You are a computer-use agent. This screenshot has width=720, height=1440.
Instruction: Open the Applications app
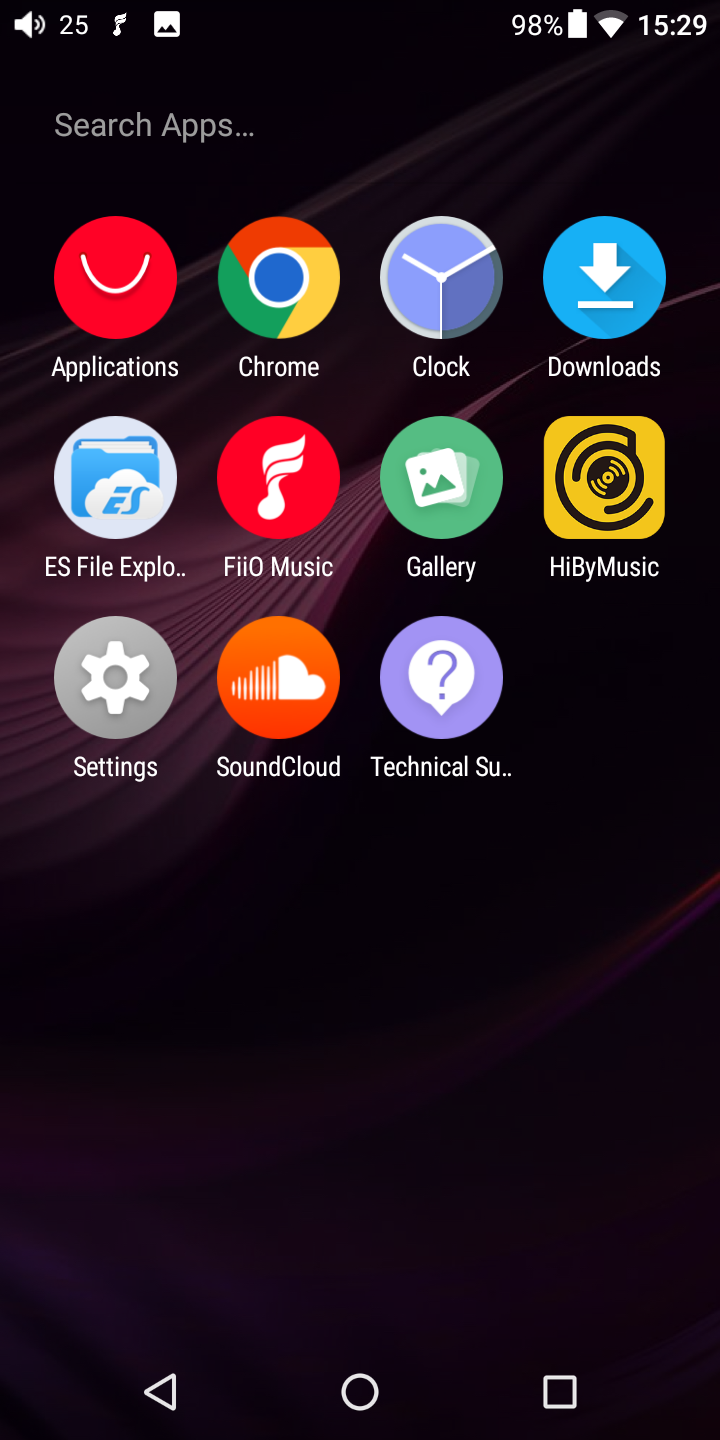[115, 278]
